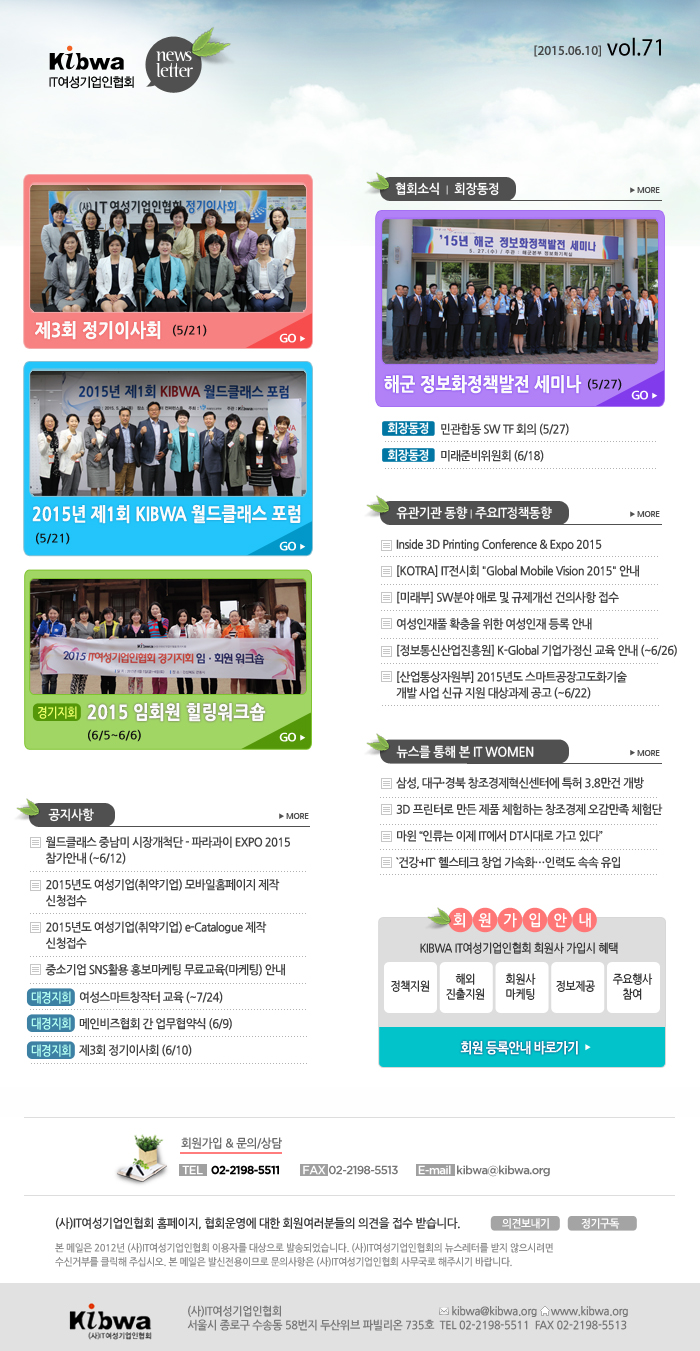Open 삼성 대구·경북 창조경제혁신센터 news item
This screenshot has width=700, height=1351.
pyautogui.click(x=519, y=782)
